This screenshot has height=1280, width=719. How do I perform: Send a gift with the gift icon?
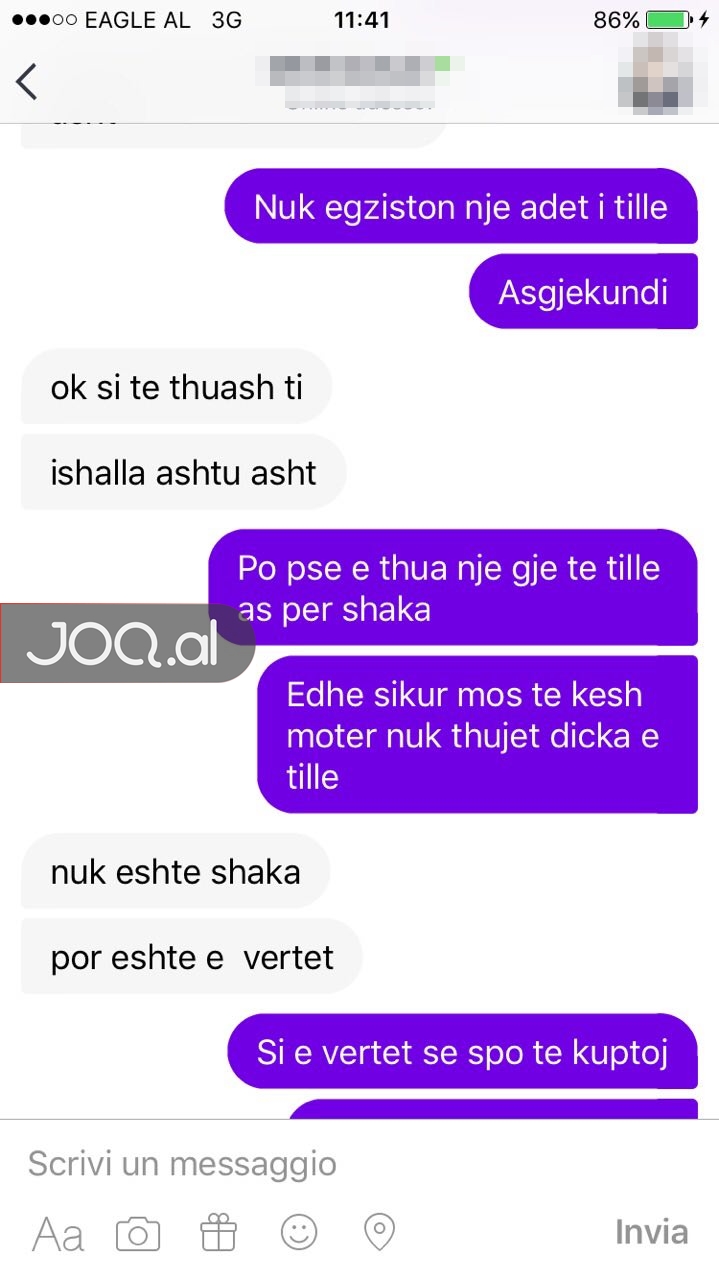coord(218,1233)
